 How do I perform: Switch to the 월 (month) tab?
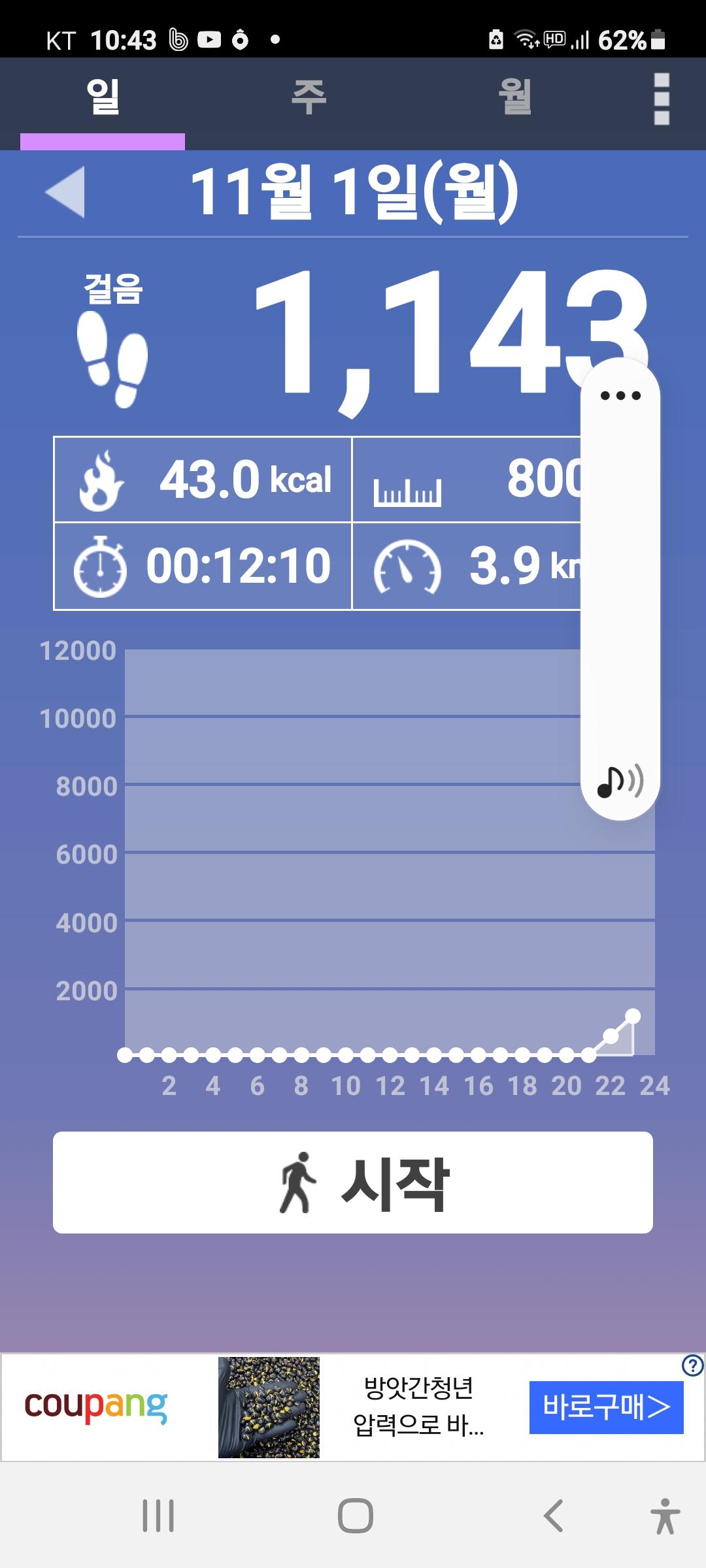(x=514, y=98)
